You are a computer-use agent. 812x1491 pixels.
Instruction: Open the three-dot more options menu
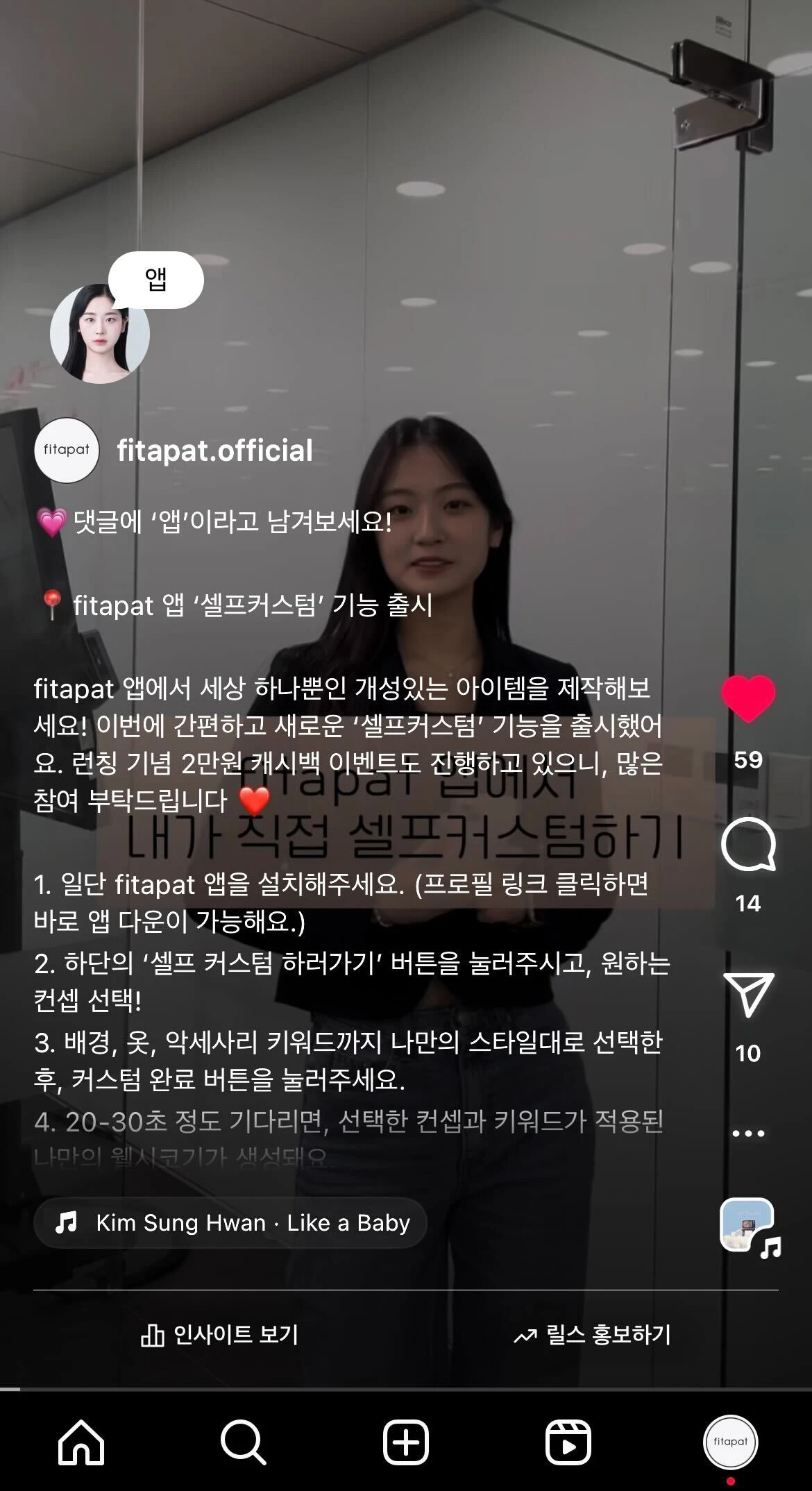click(747, 1134)
